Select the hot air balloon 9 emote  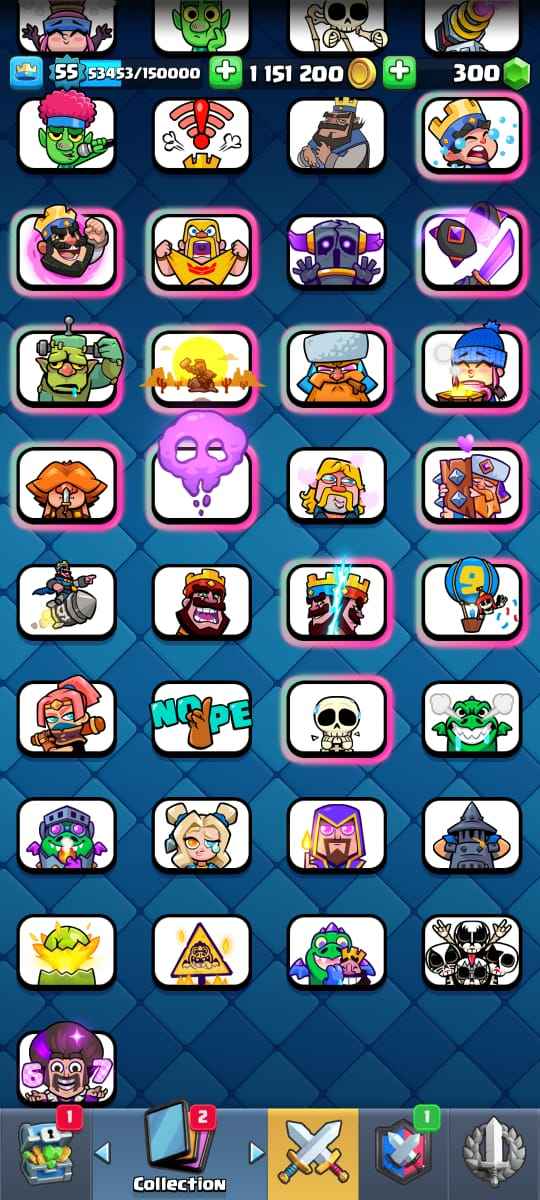click(x=472, y=601)
